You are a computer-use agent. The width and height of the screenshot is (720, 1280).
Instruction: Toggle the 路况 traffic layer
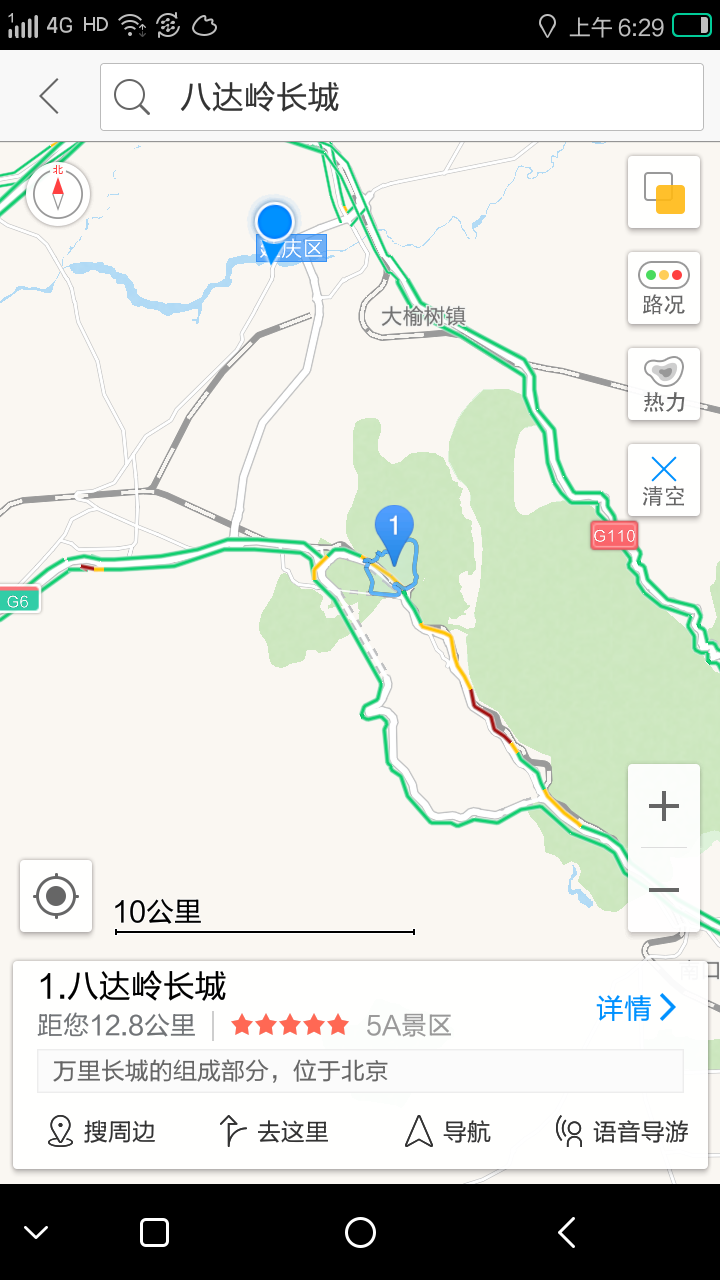(x=664, y=288)
